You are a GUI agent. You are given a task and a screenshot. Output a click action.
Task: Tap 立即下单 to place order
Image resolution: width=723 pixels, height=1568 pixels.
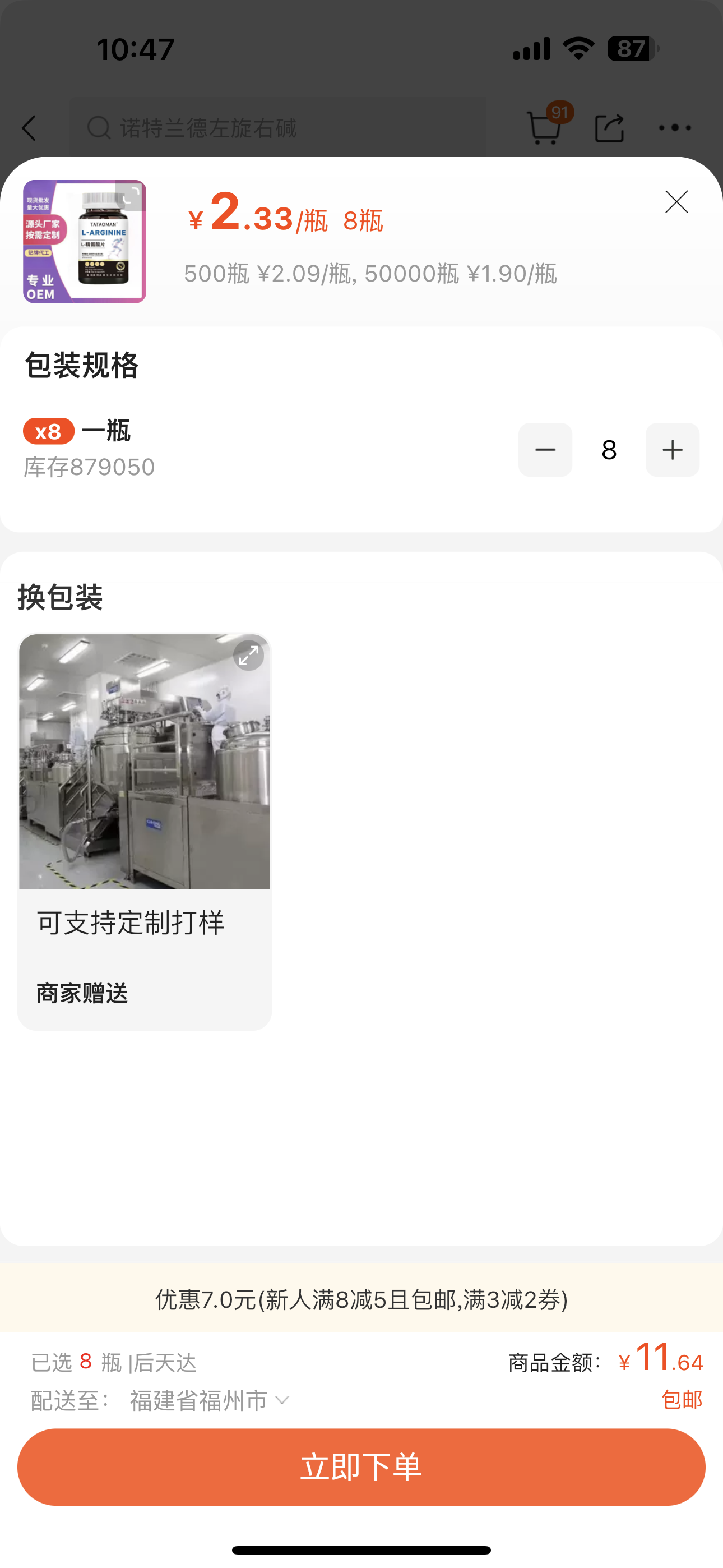pos(361,1467)
